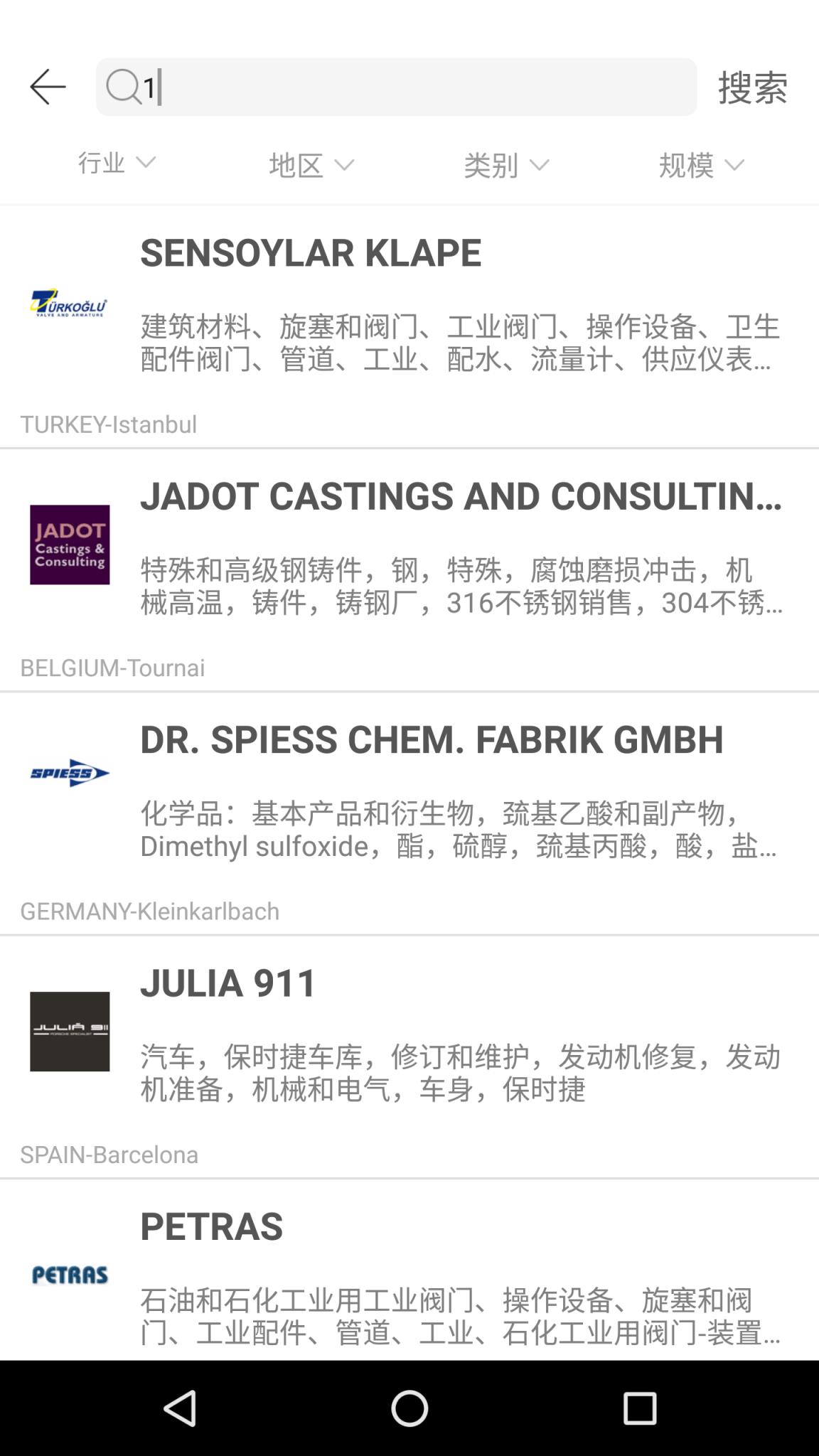The width and height of the screenshot is (819, 1456).
Task: Tap the system home button
Action: 409,1408
